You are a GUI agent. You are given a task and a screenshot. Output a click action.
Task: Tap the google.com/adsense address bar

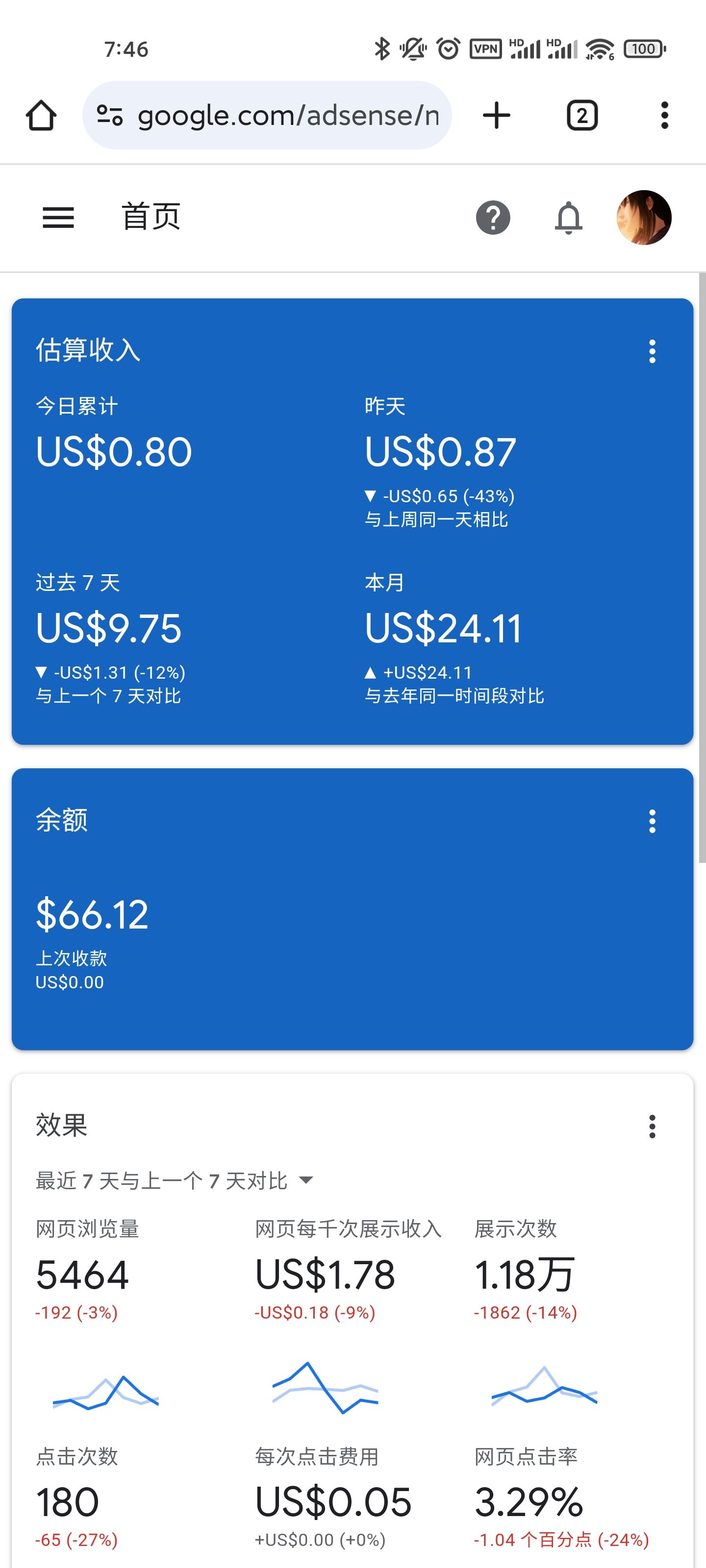click(267, 115)
